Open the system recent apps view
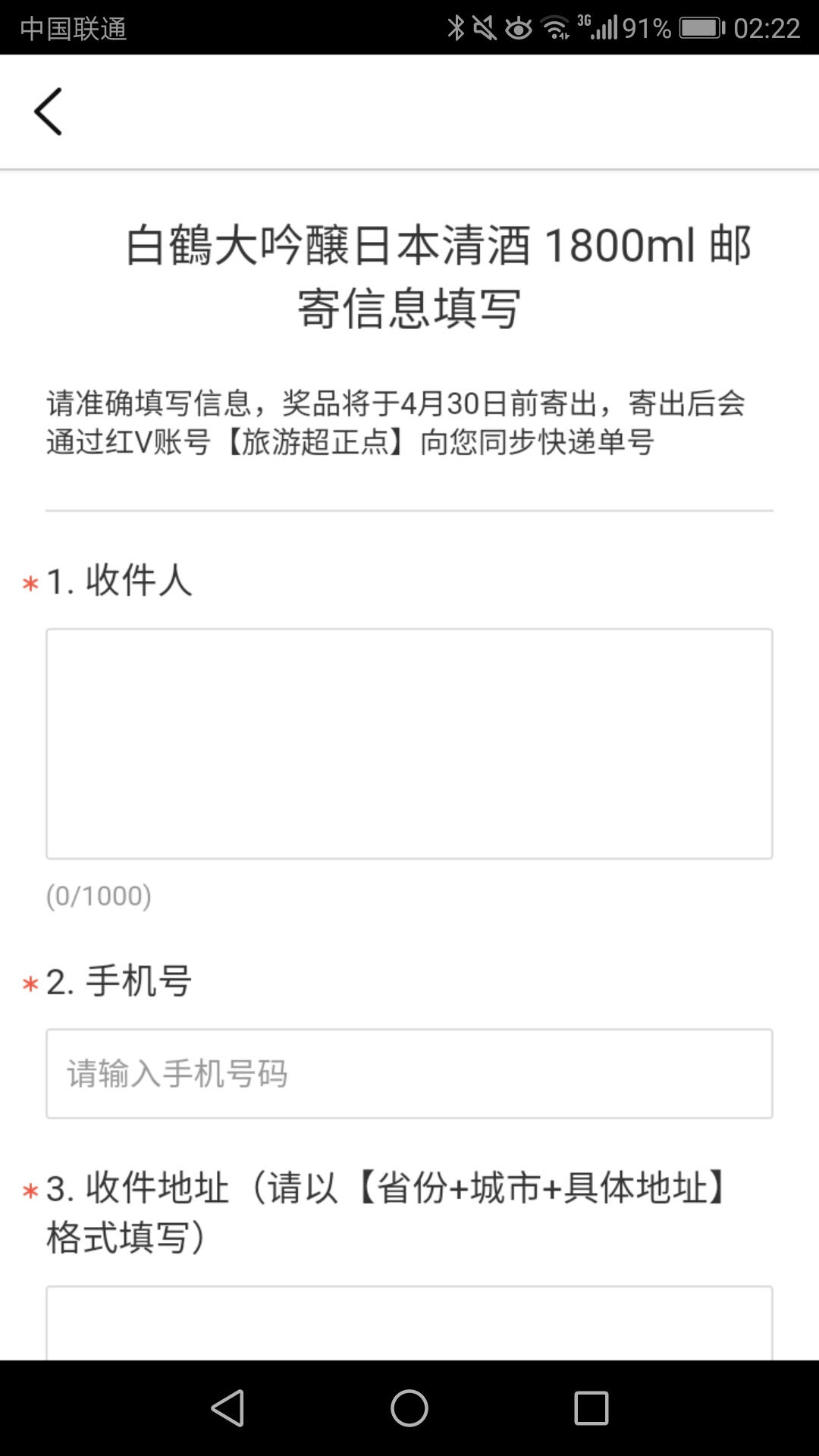This screenshot has width=819, height=1456. (x=591, y=1408)
